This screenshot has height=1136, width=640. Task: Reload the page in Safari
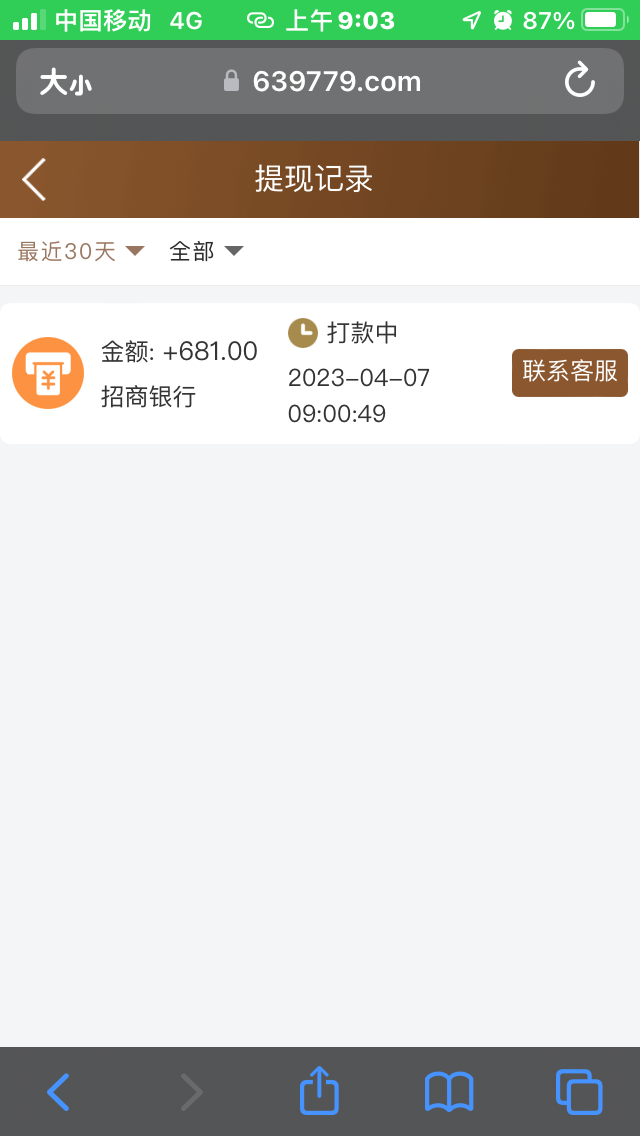click(x=580, y=81)
